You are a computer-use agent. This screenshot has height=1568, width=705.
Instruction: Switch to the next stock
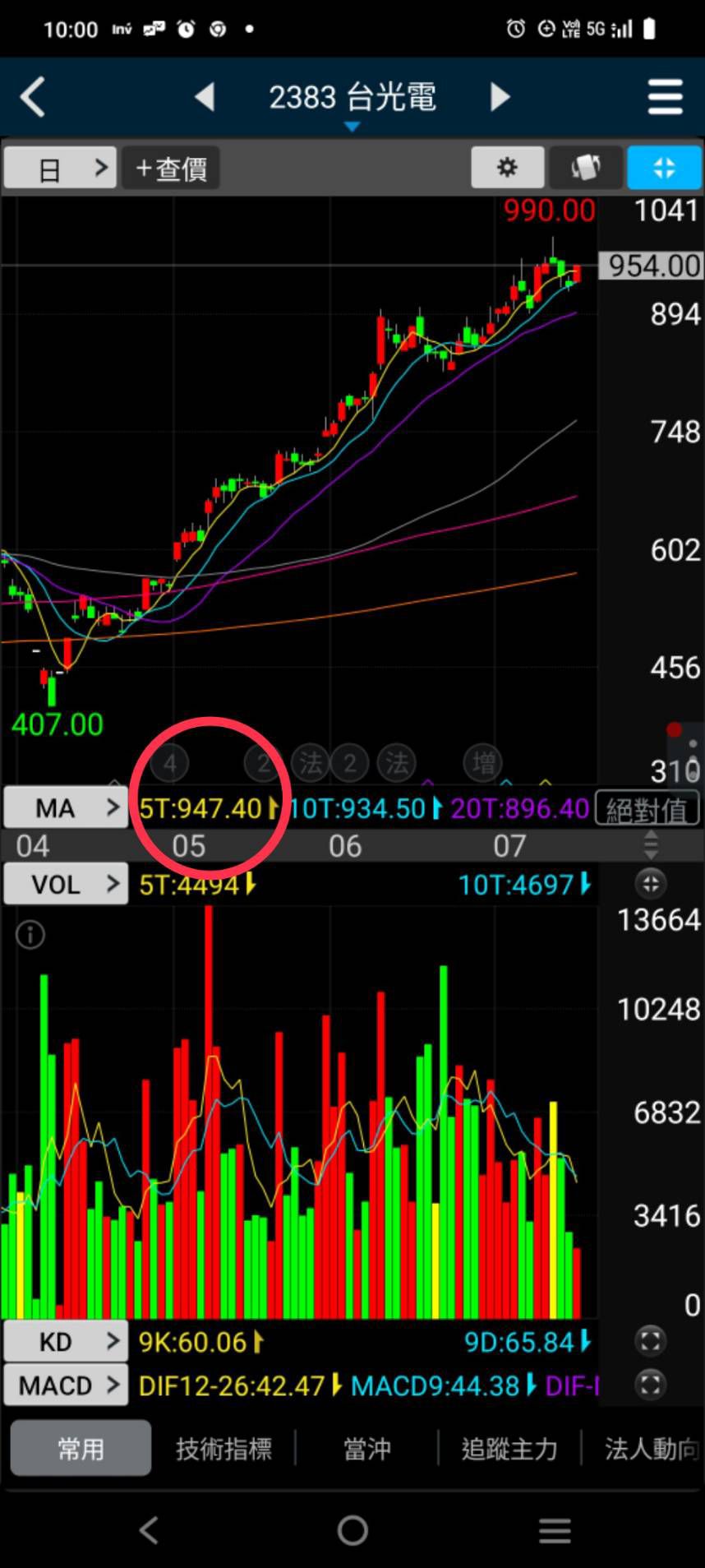(x=500, y=97)
